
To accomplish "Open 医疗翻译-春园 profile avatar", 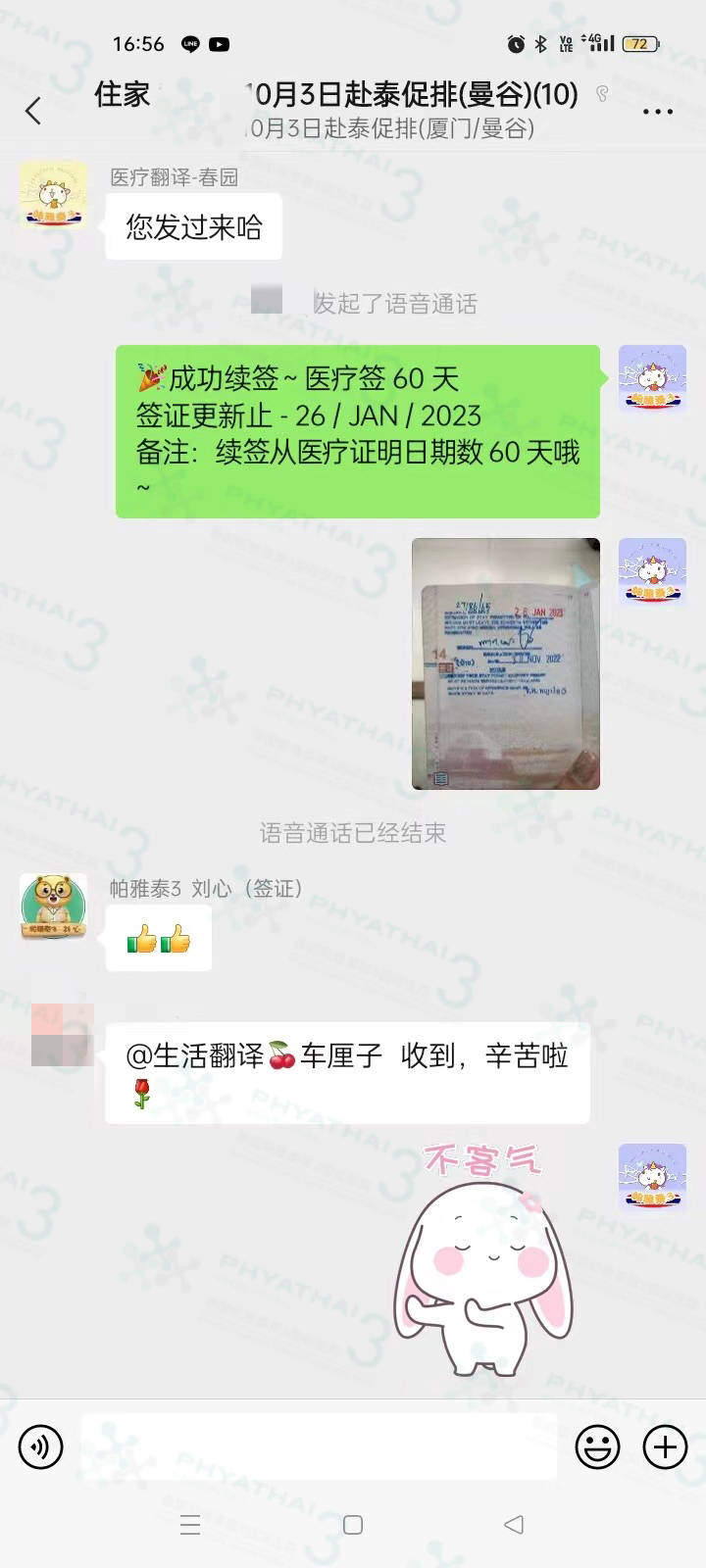I will tap(54, 197).
